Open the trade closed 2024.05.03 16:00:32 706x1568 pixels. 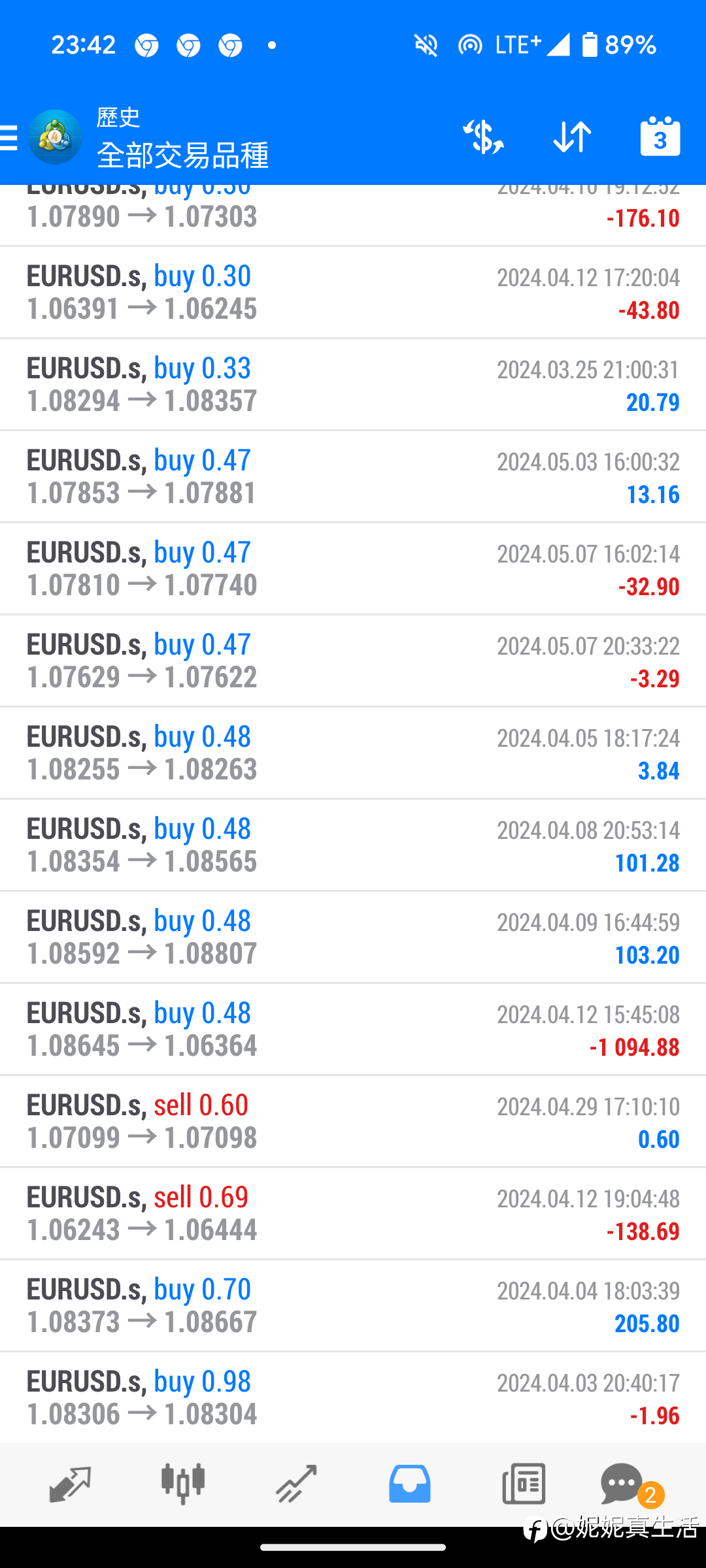[x=353, y=477]
